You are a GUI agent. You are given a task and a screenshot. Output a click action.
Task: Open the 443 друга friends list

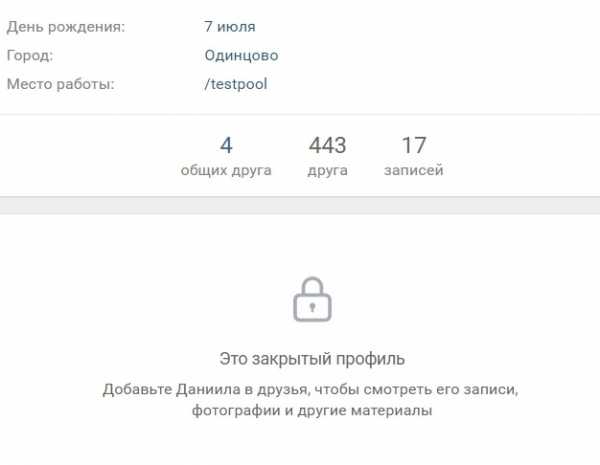tap(327, 157)
